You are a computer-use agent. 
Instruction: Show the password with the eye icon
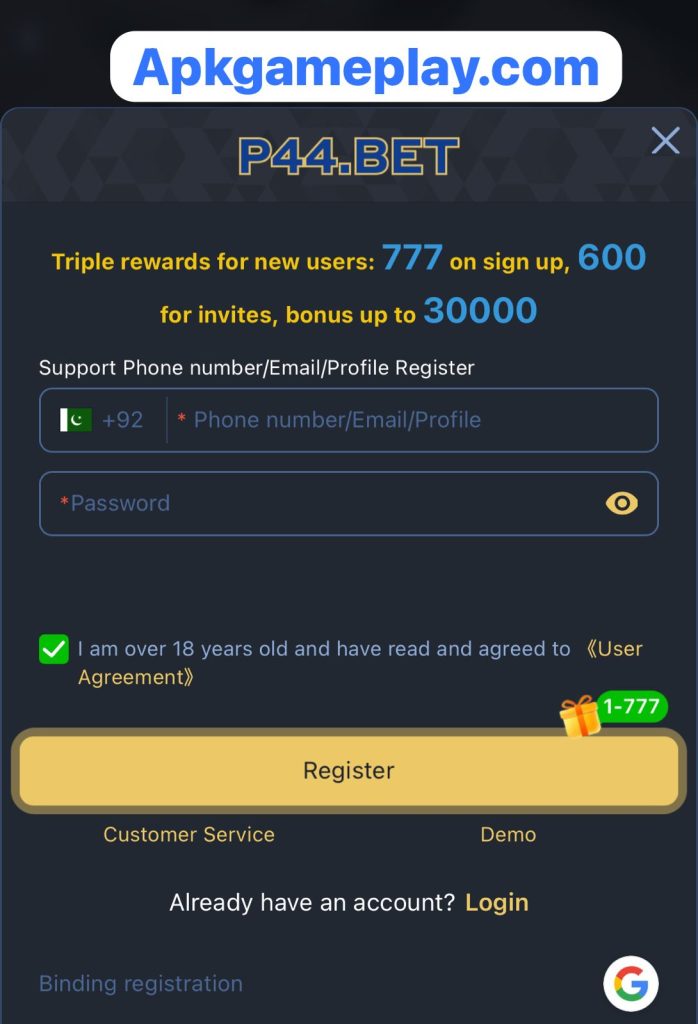coord(621,503)
